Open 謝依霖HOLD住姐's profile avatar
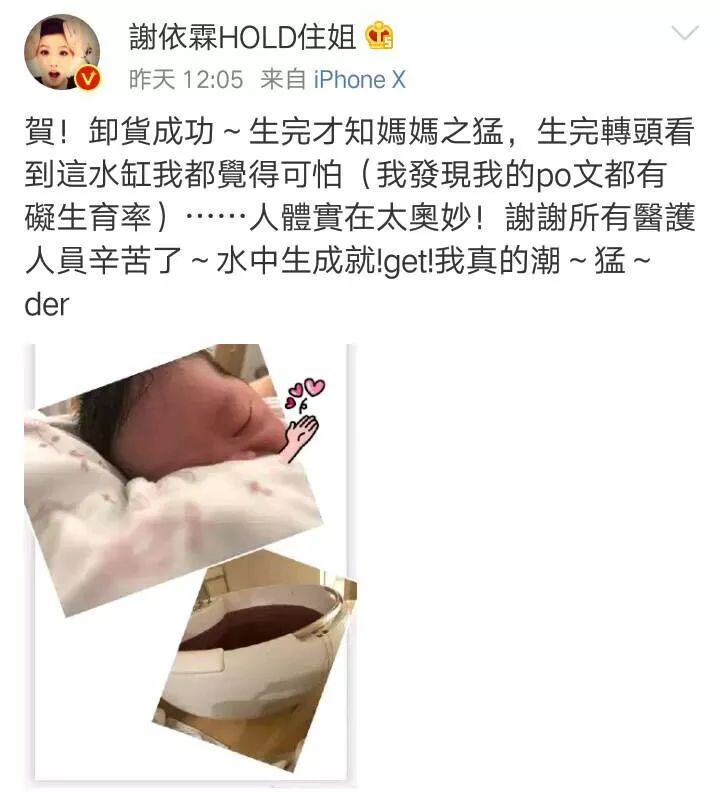This screenshot has height=809, width=720. click(63, 54)
